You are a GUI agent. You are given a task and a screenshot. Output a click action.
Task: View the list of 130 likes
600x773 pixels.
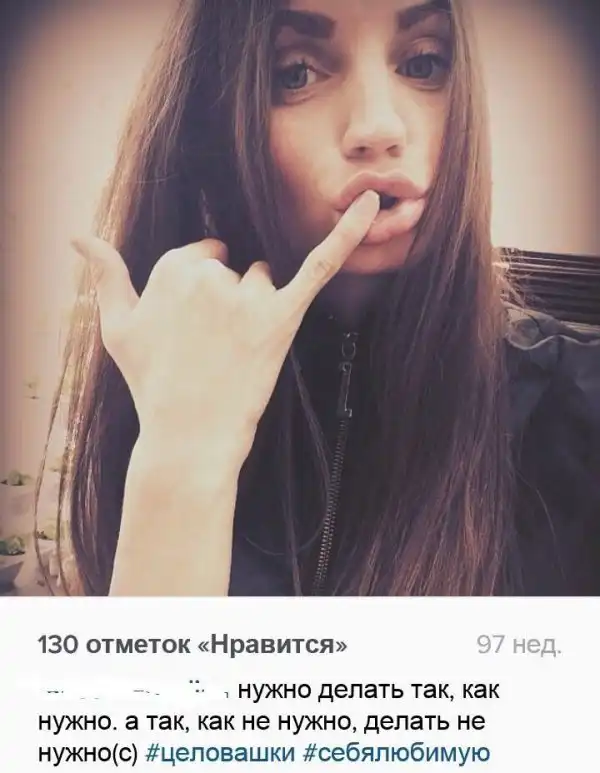coord(192,644)
